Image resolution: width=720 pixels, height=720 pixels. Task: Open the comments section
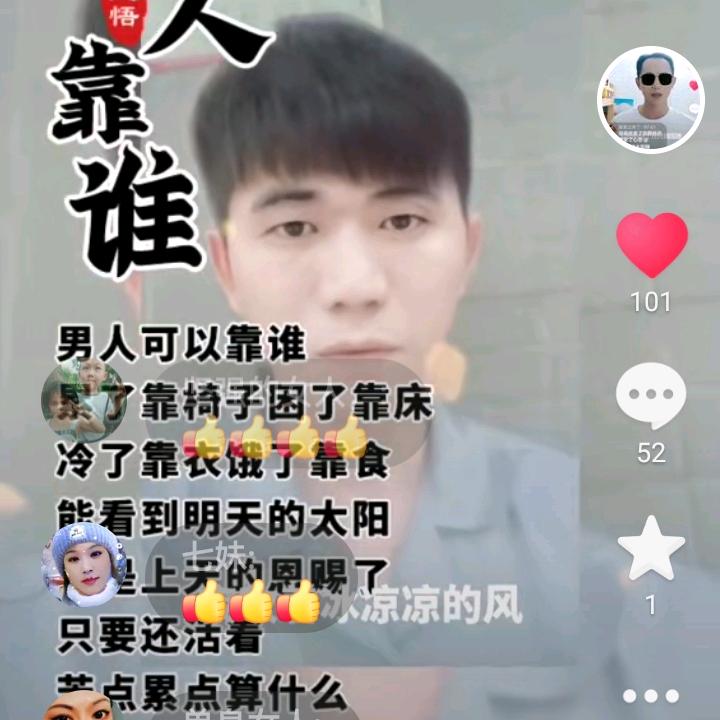(x=651, y=397)
